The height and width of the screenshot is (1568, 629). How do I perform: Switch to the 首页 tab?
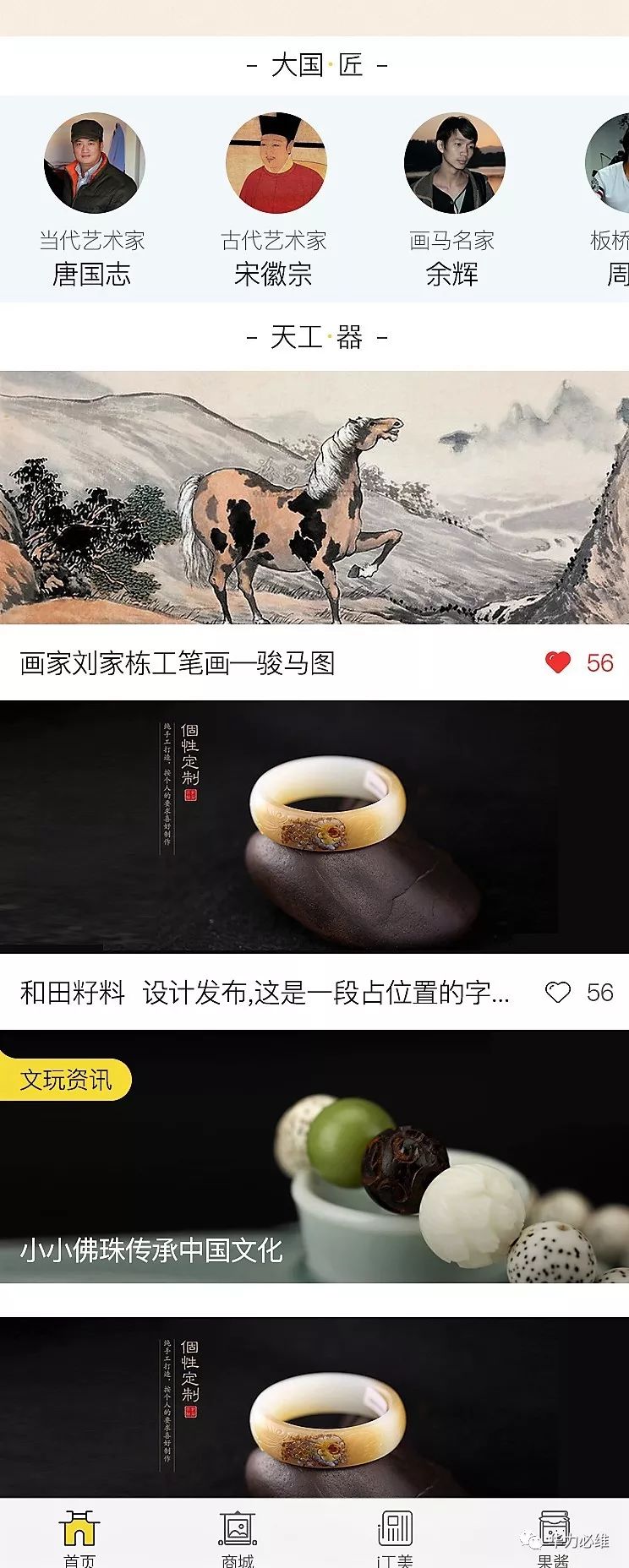tap(79, 1536)
